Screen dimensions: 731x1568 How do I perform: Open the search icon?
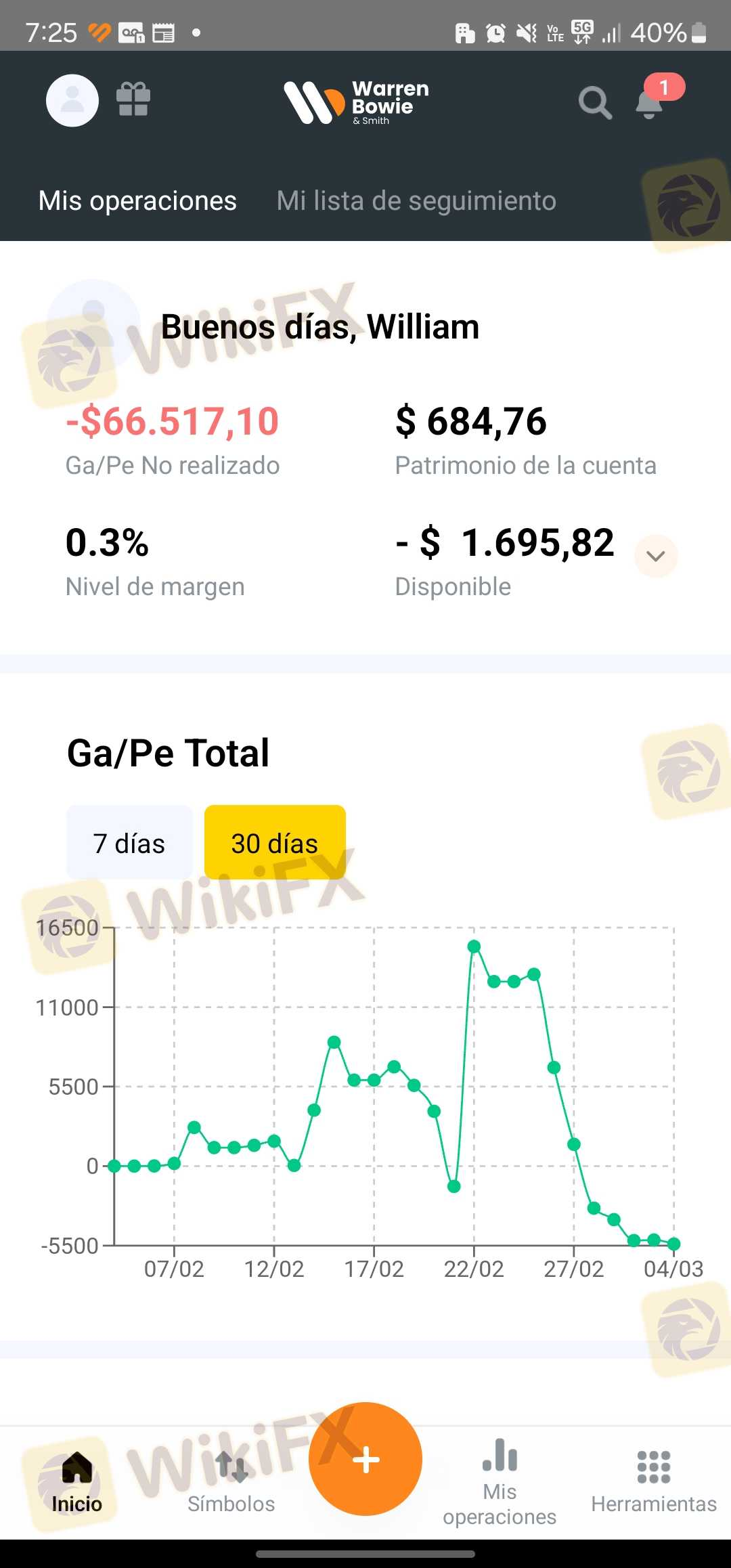tap(594, 102)
